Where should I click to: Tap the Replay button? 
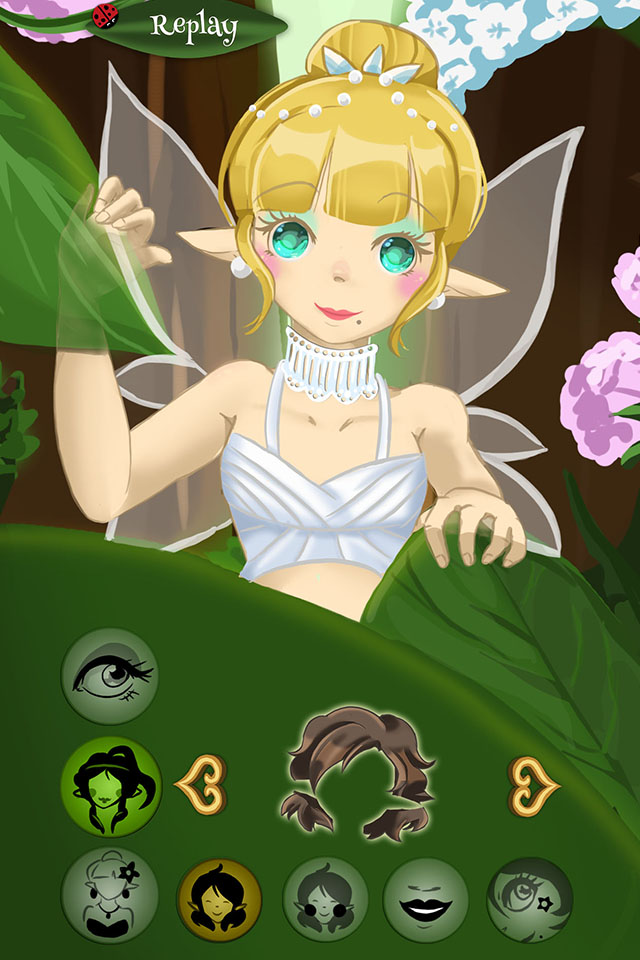pos(193,26)
